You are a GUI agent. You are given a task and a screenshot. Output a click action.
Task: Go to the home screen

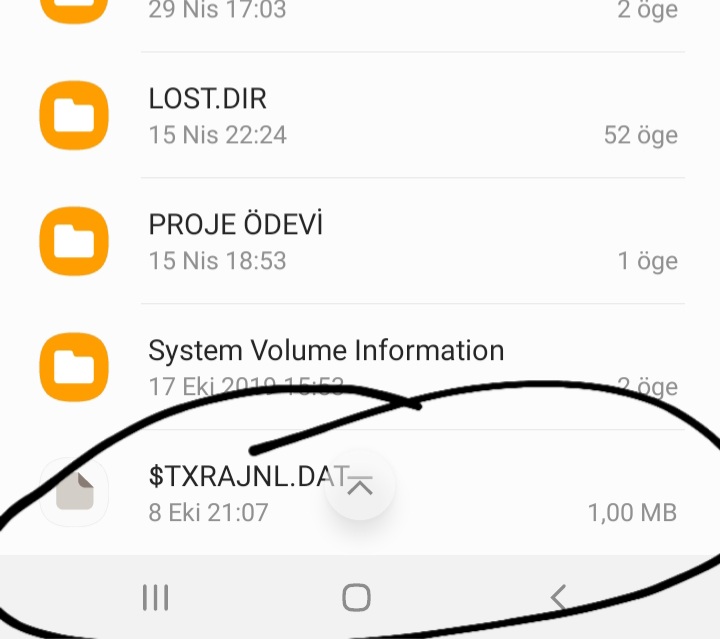357,598
